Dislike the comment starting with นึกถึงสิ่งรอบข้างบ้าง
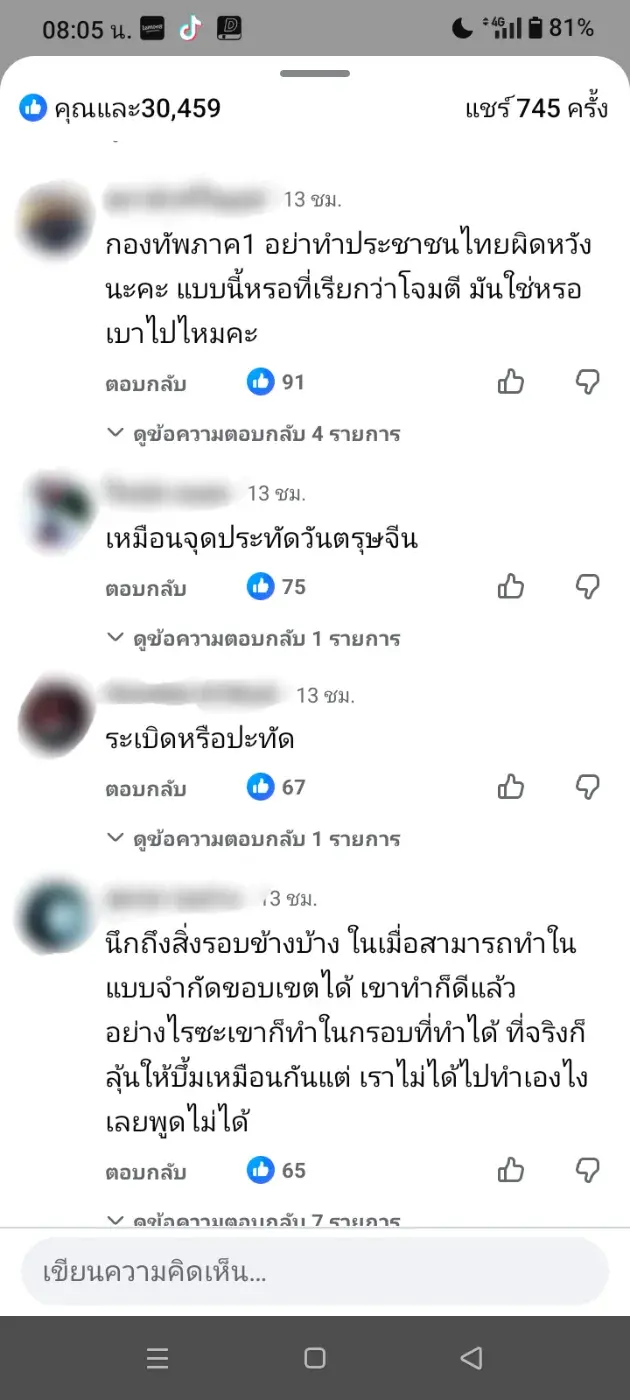The width and height of the screenshot is (630, 1400). (x=588, y=1170)
